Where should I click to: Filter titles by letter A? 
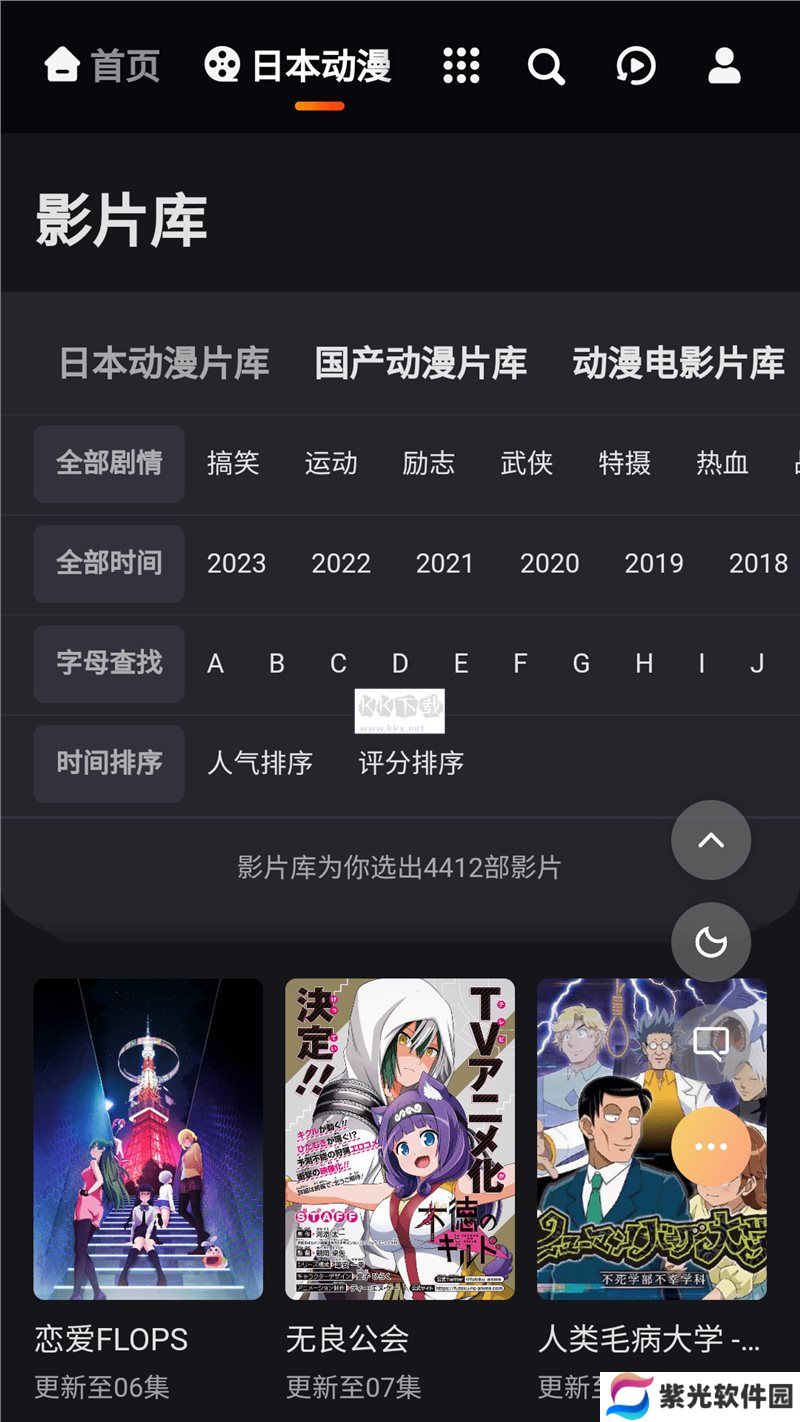coord(215,663)
